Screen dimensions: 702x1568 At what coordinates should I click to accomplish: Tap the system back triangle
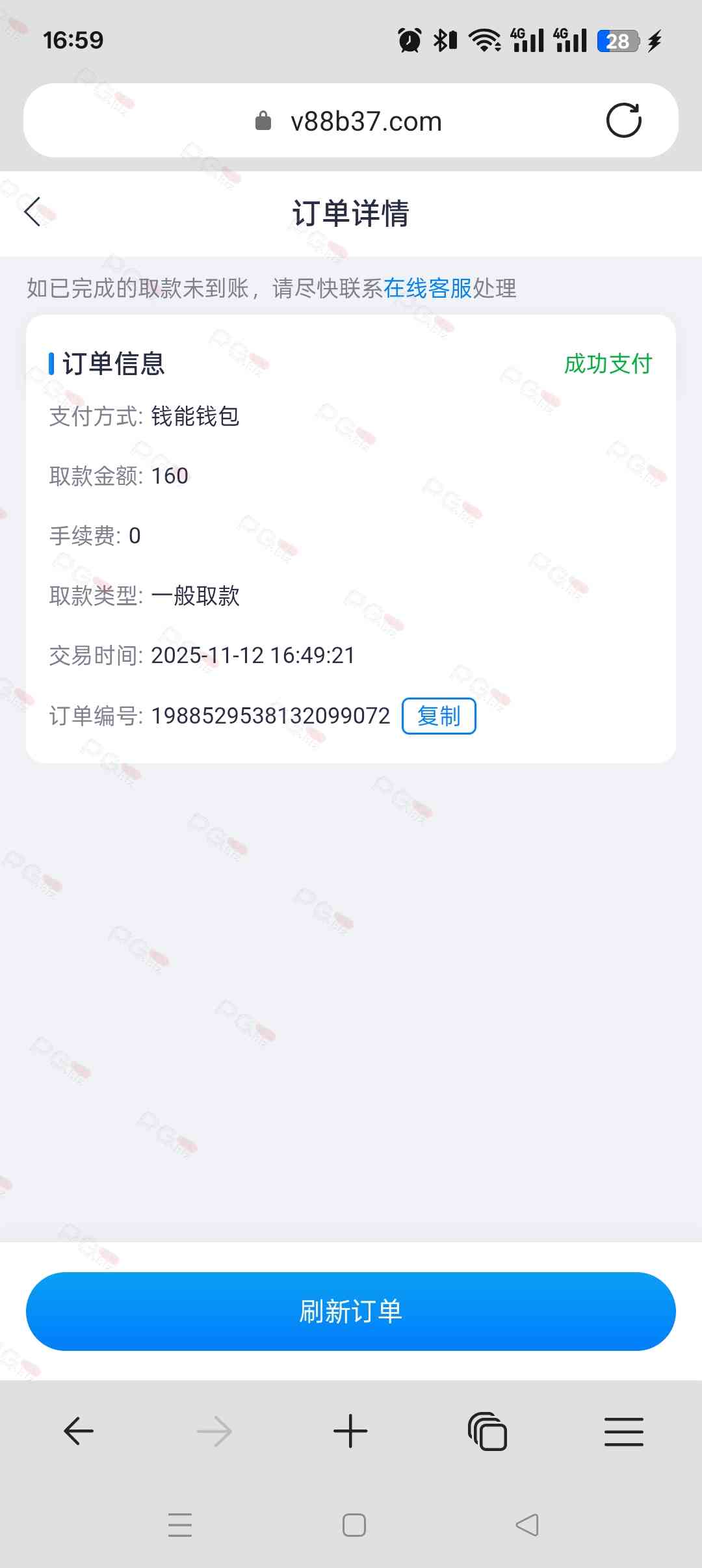click(x=527, y=1525)
